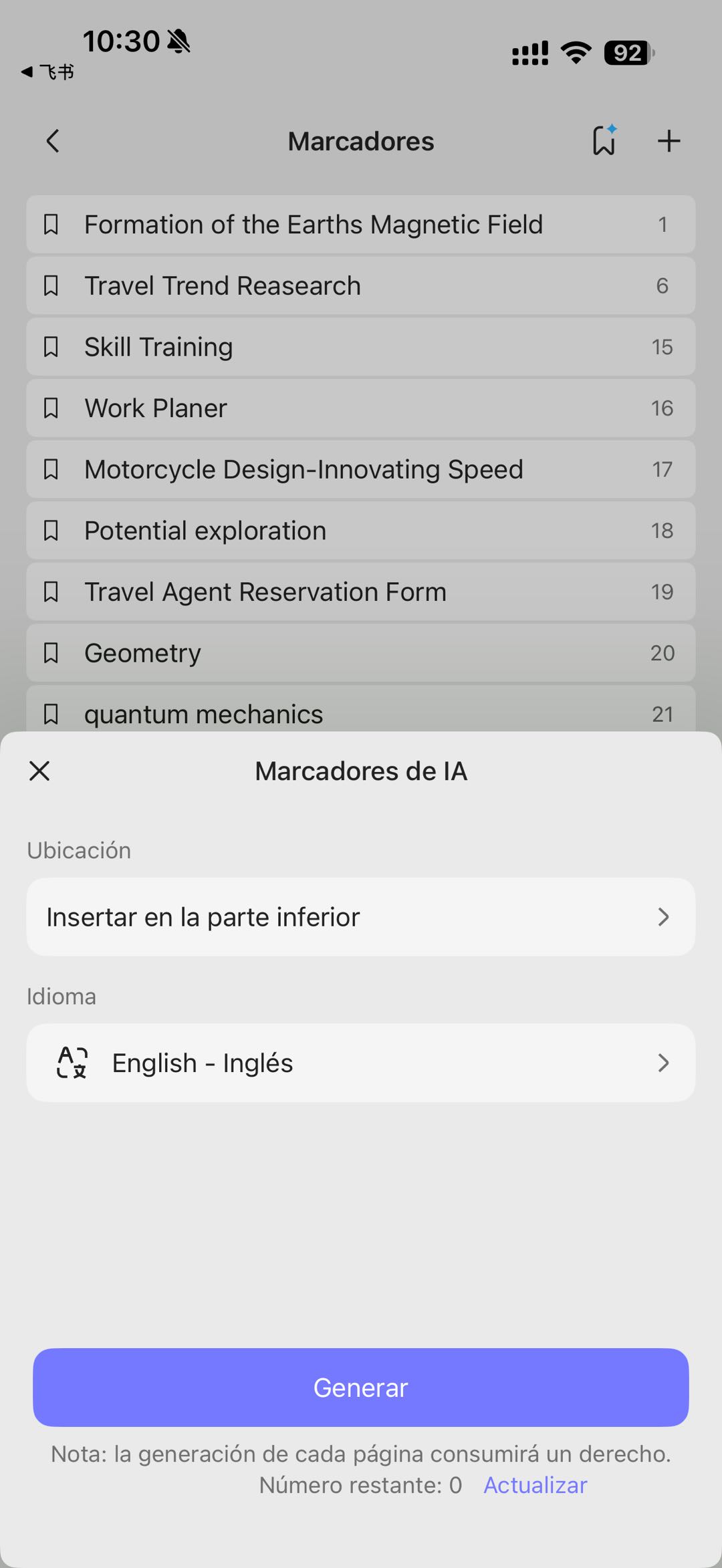
Task: Open the language selector showing English - Inglés
Action: [361, 1063]
